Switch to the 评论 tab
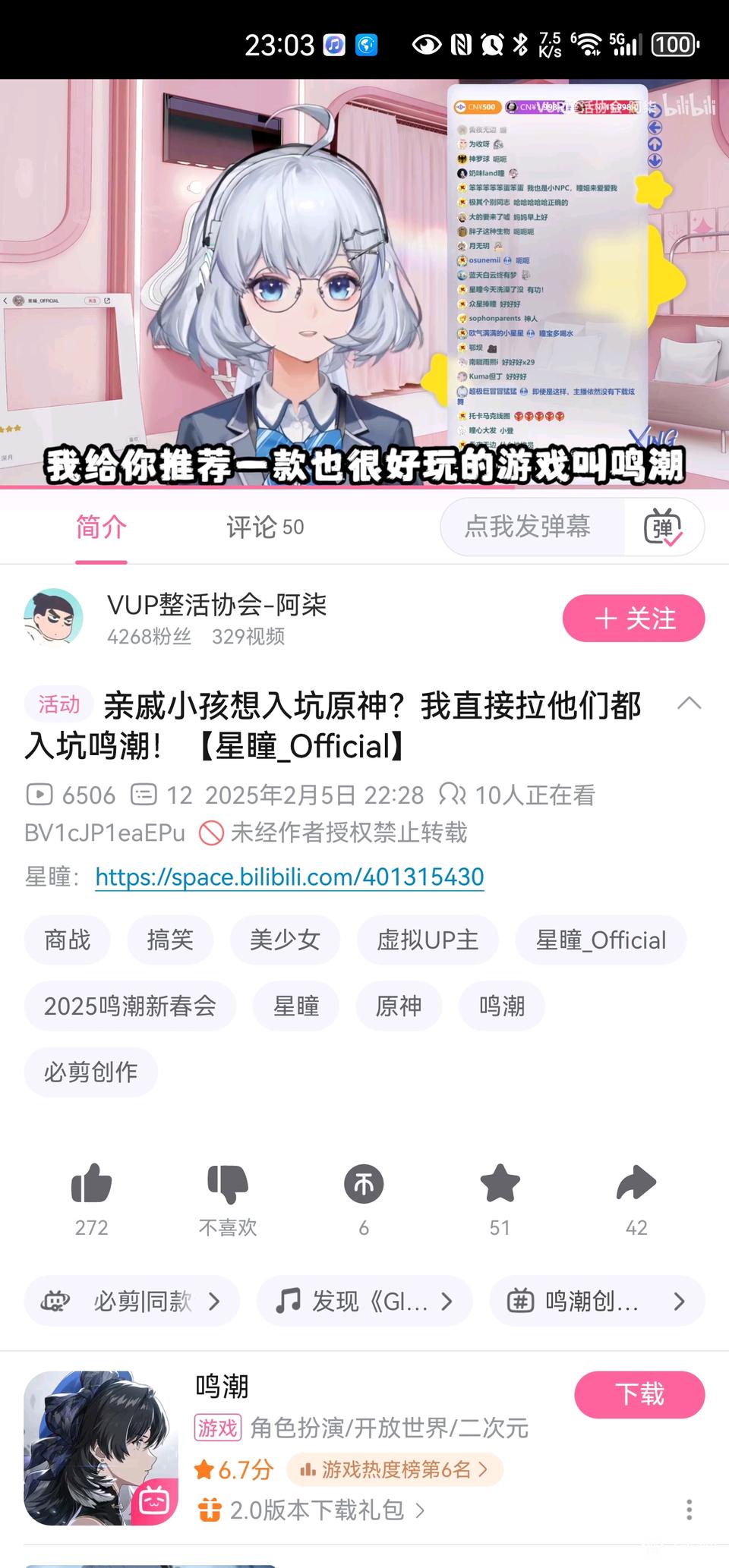This screenshot has height=1568, width=729. click(x=264, y=527)
